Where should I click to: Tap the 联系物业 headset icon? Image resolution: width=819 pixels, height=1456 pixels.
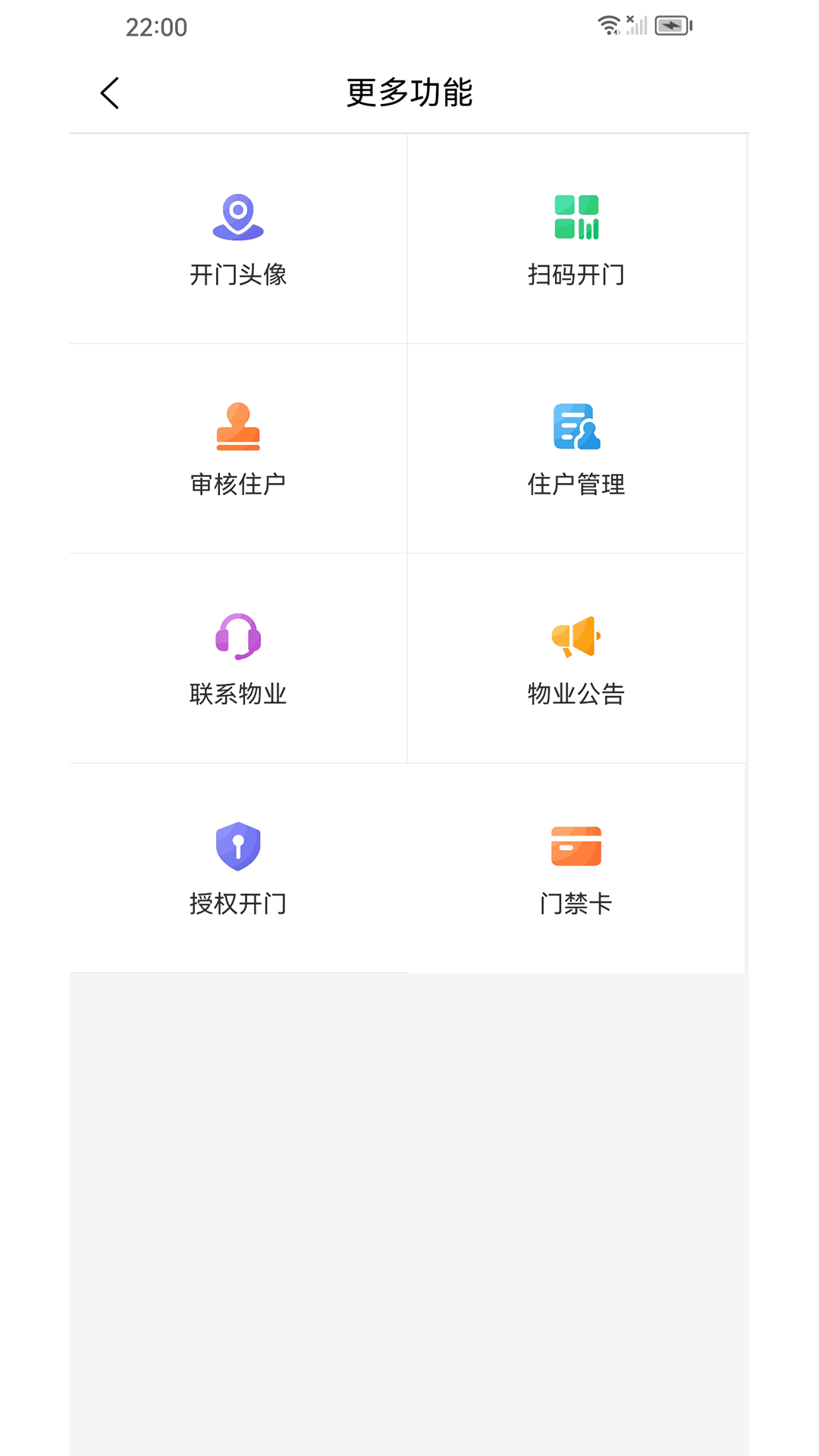coord(238,637)
